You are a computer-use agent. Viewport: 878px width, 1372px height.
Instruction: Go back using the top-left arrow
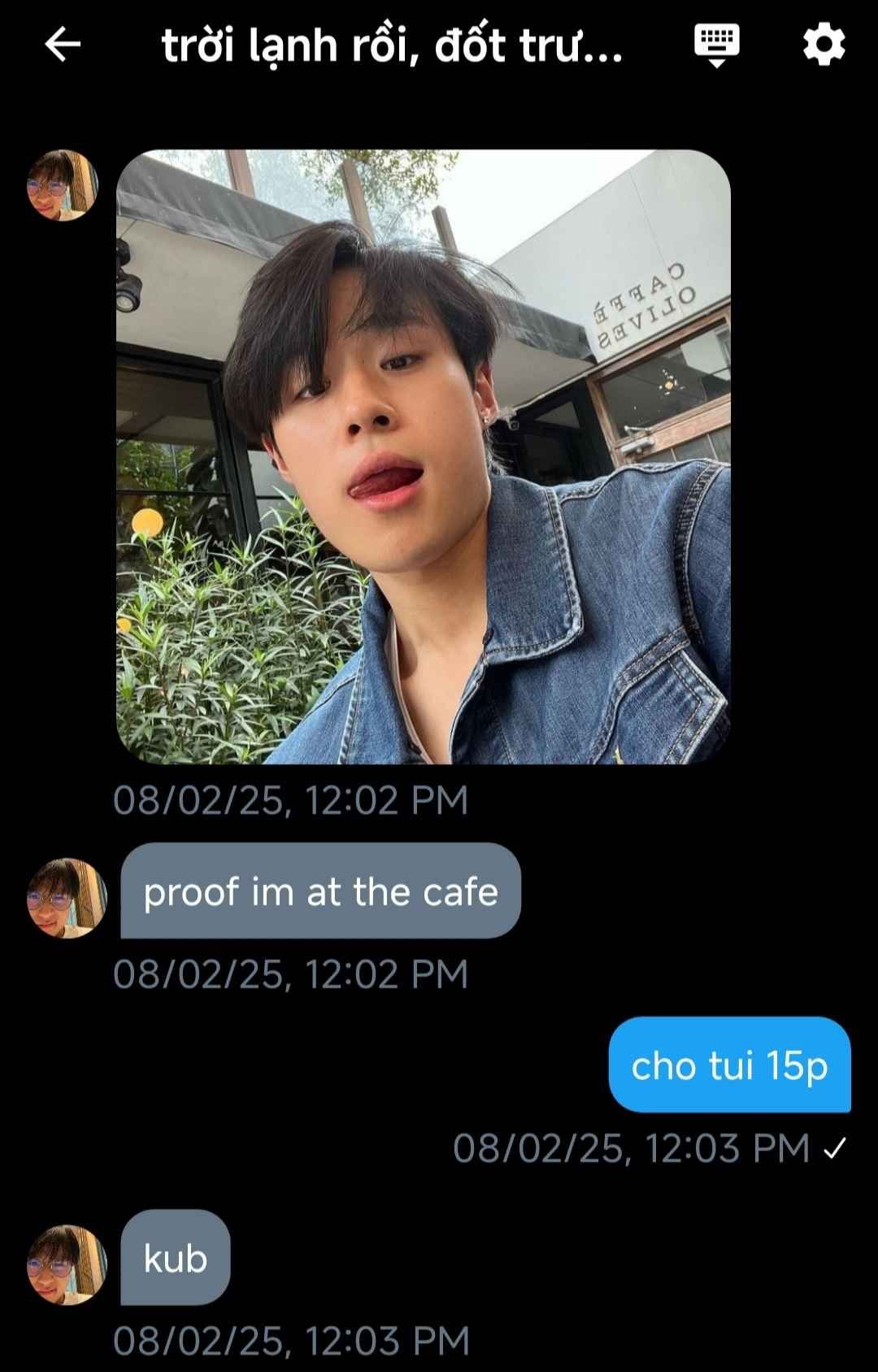pos(63,45)
